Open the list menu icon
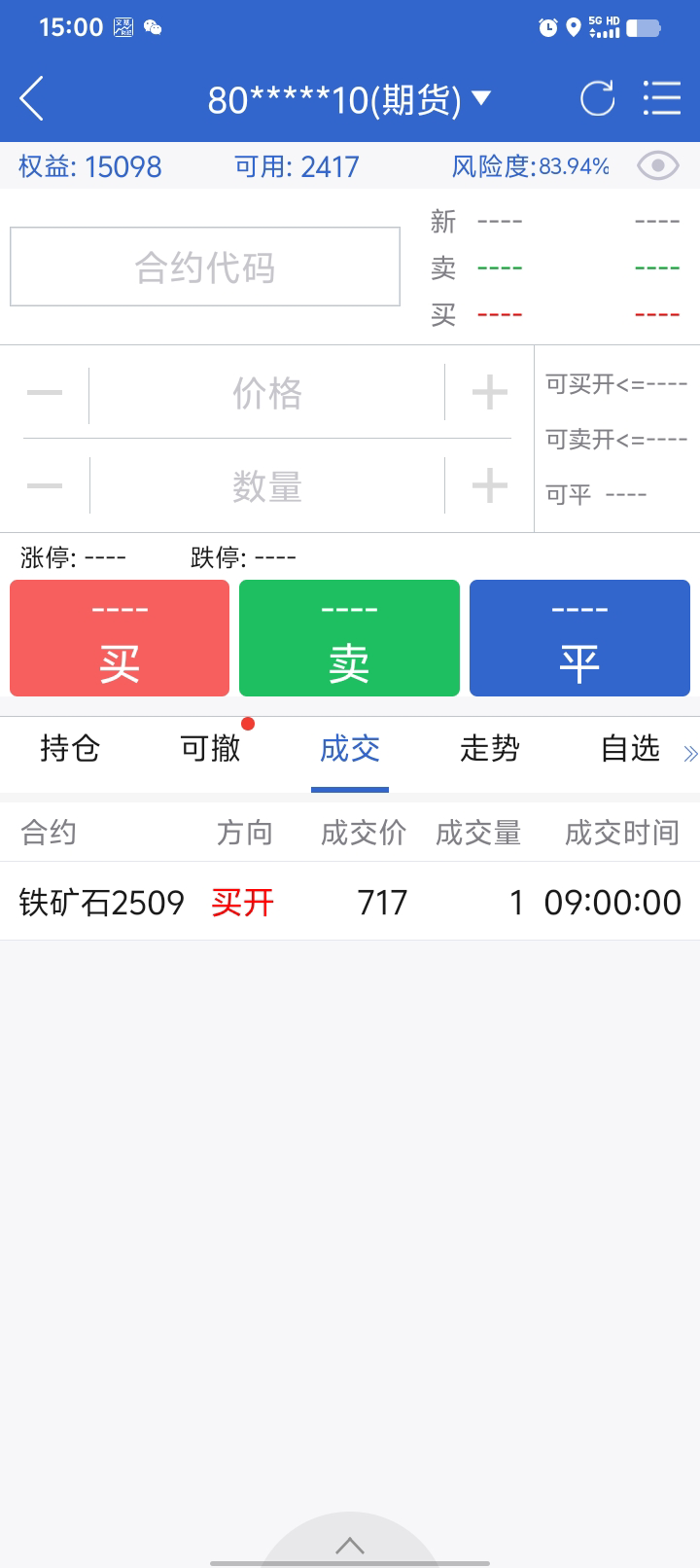 click(662, 99)
